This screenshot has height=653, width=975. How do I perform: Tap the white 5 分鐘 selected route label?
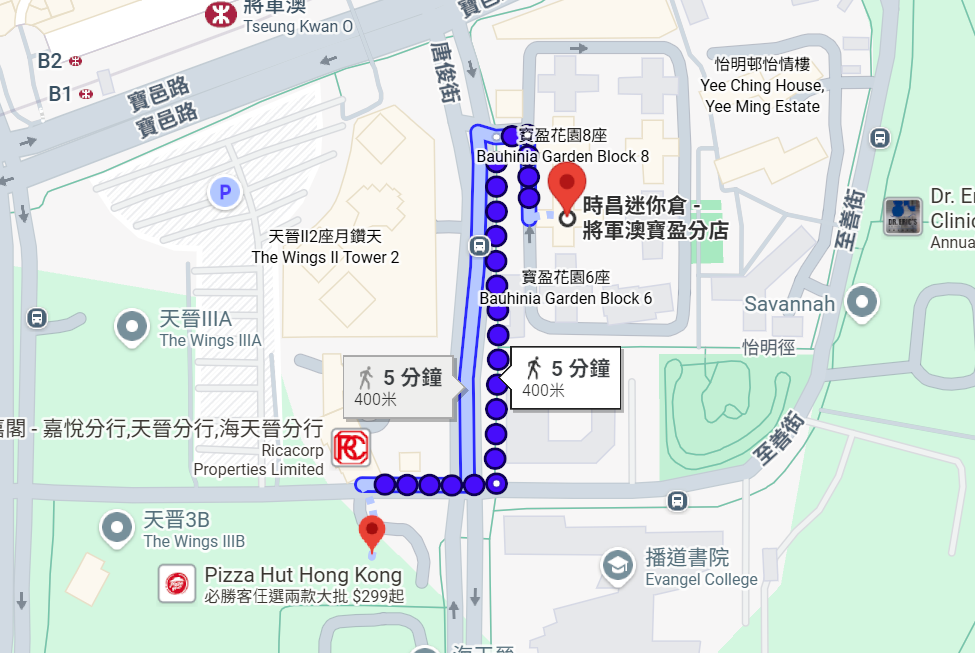coord(566,377)
